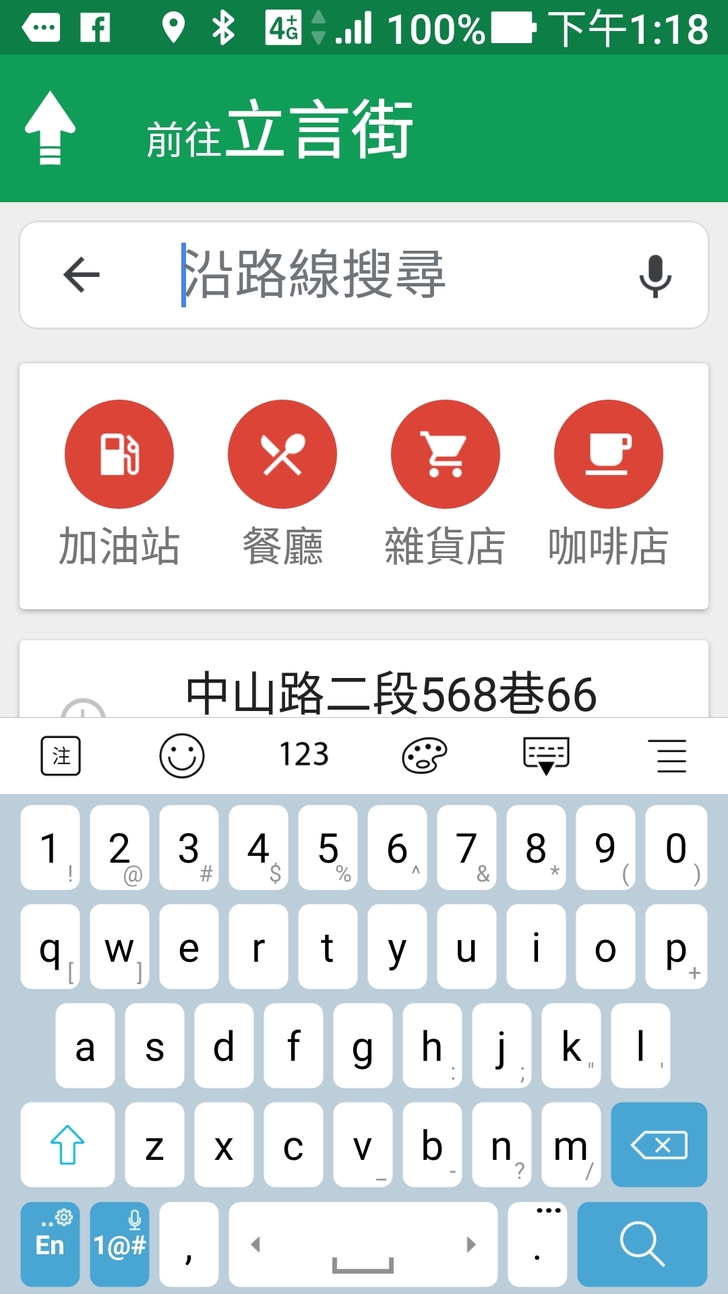Go back from the search field
This screenshot has width=728, height=1294.
pyautogui.click(x=81, y=275)
